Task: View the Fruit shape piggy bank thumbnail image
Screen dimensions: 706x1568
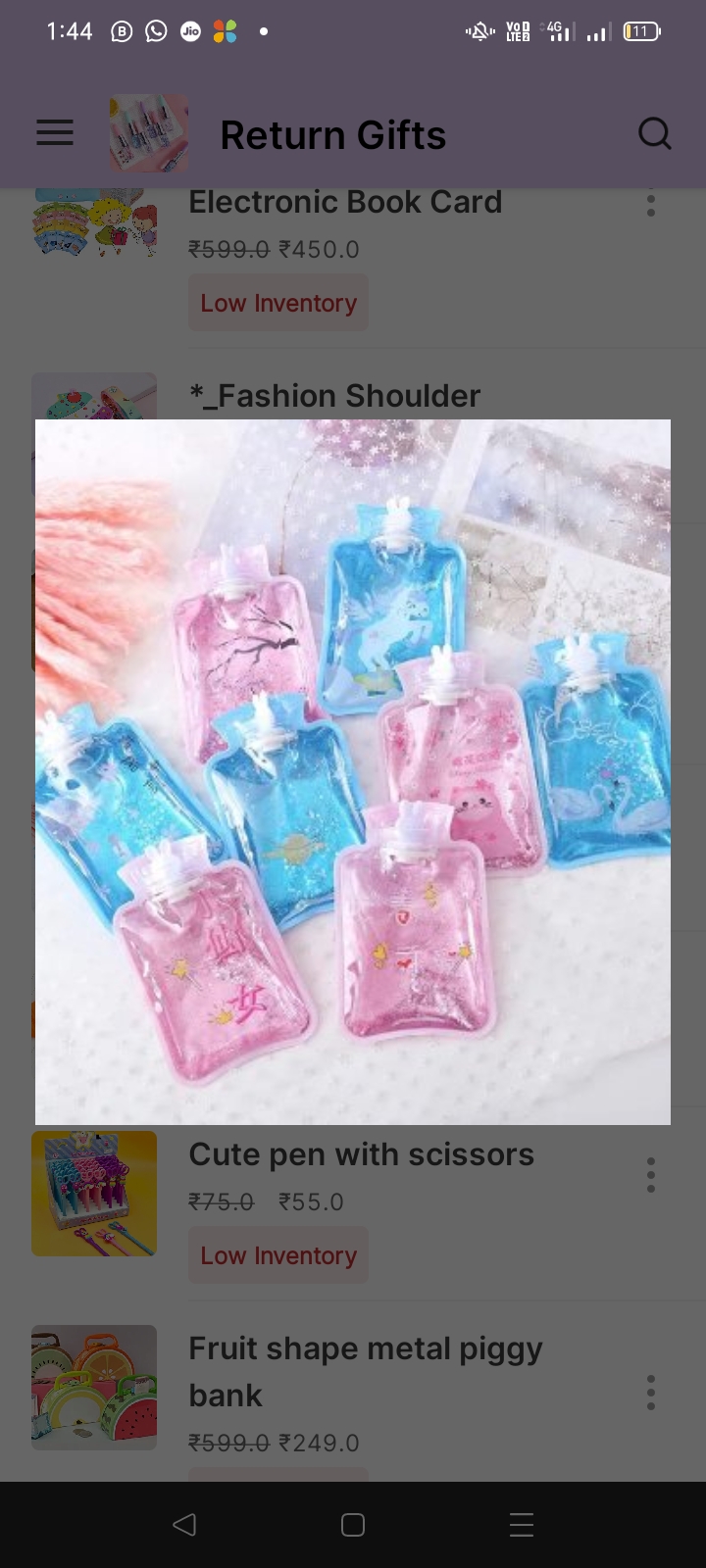Action: [94, 1388]
